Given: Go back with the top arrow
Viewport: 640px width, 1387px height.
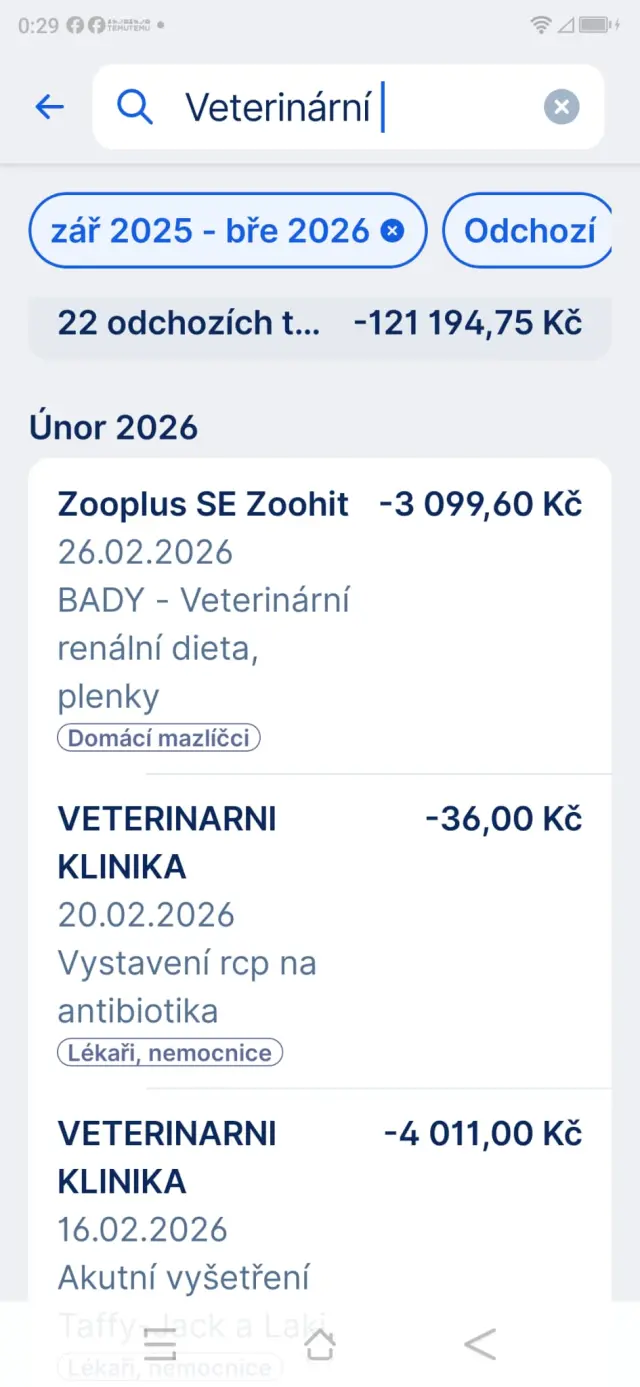Looking at the screenshot, I should click(49, 107).
